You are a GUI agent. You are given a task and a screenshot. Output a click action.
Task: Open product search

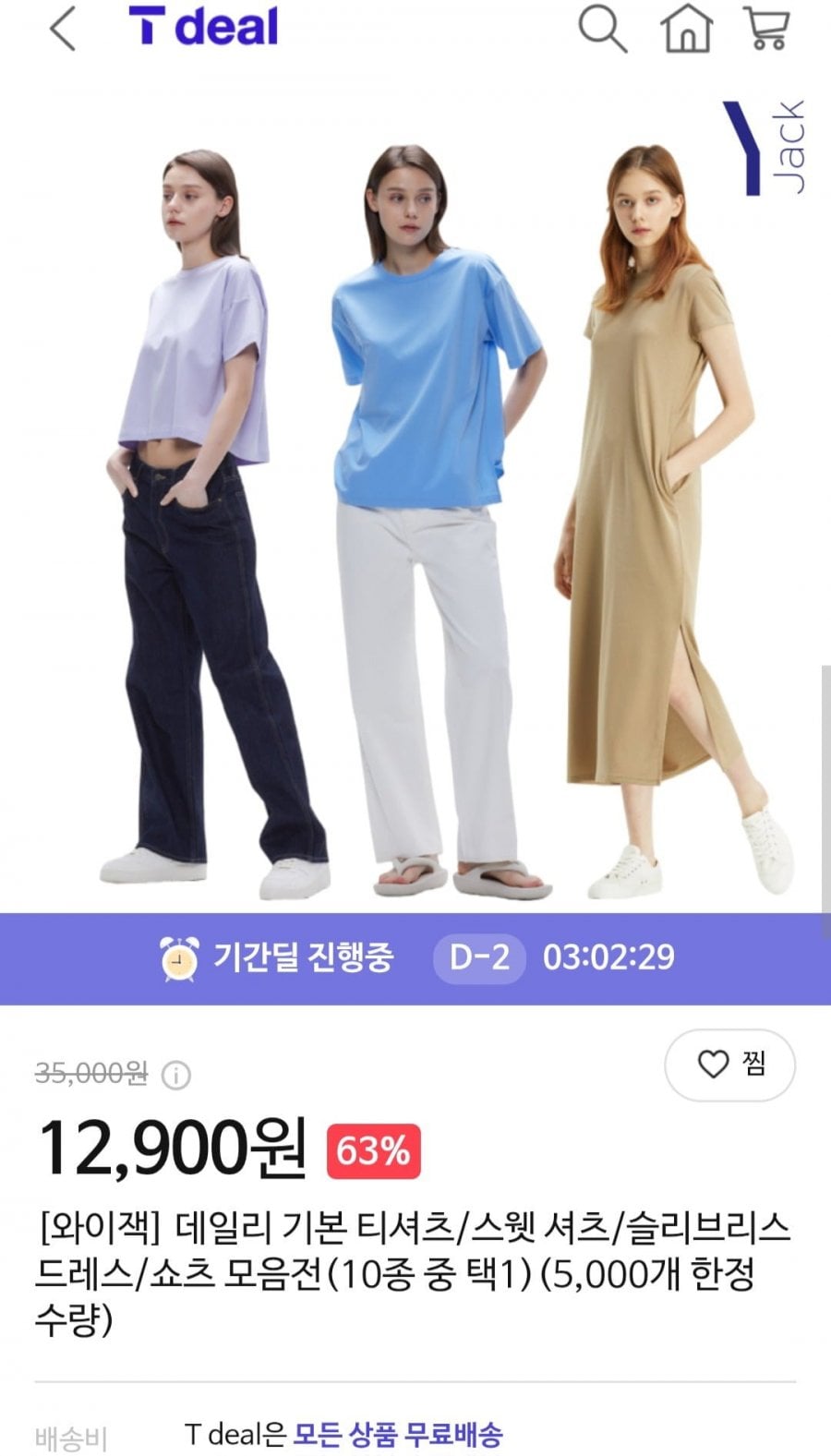click(x=602, y=30)
